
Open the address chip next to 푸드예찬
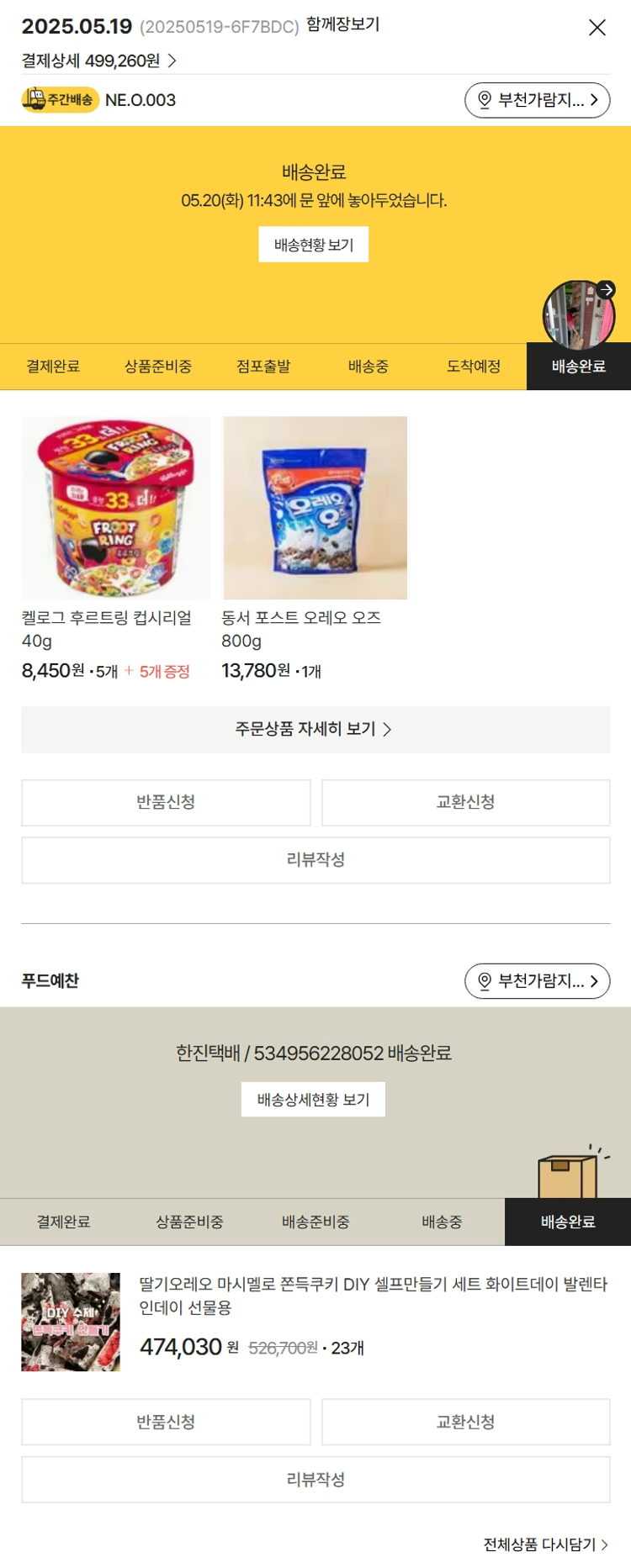[537, 981]
